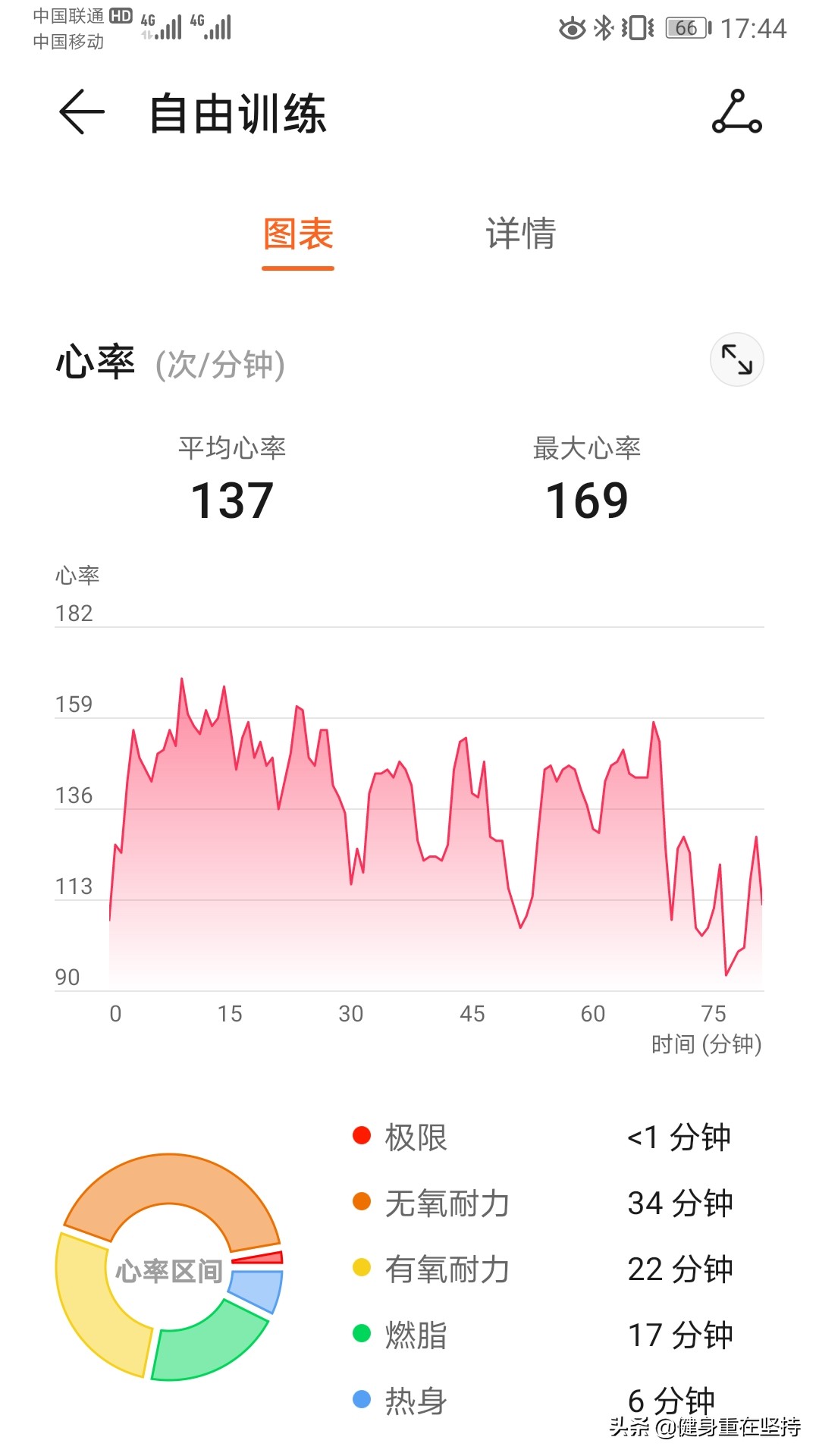Screen dimensions: 819x1456
Task: Select the 图表 tab
Action: (x=298, y=234)
